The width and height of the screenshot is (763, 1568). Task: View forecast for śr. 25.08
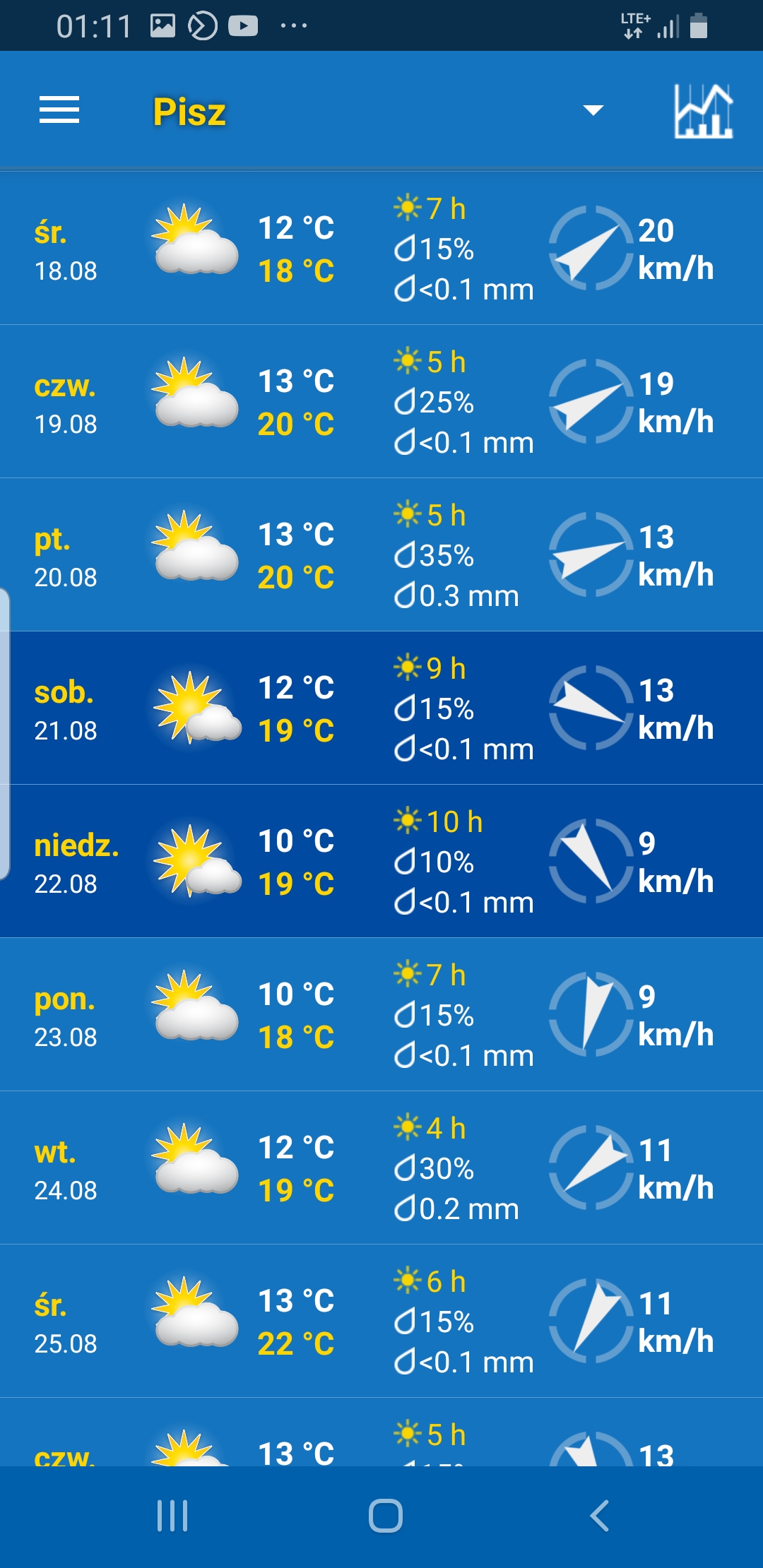[381, 1321]
